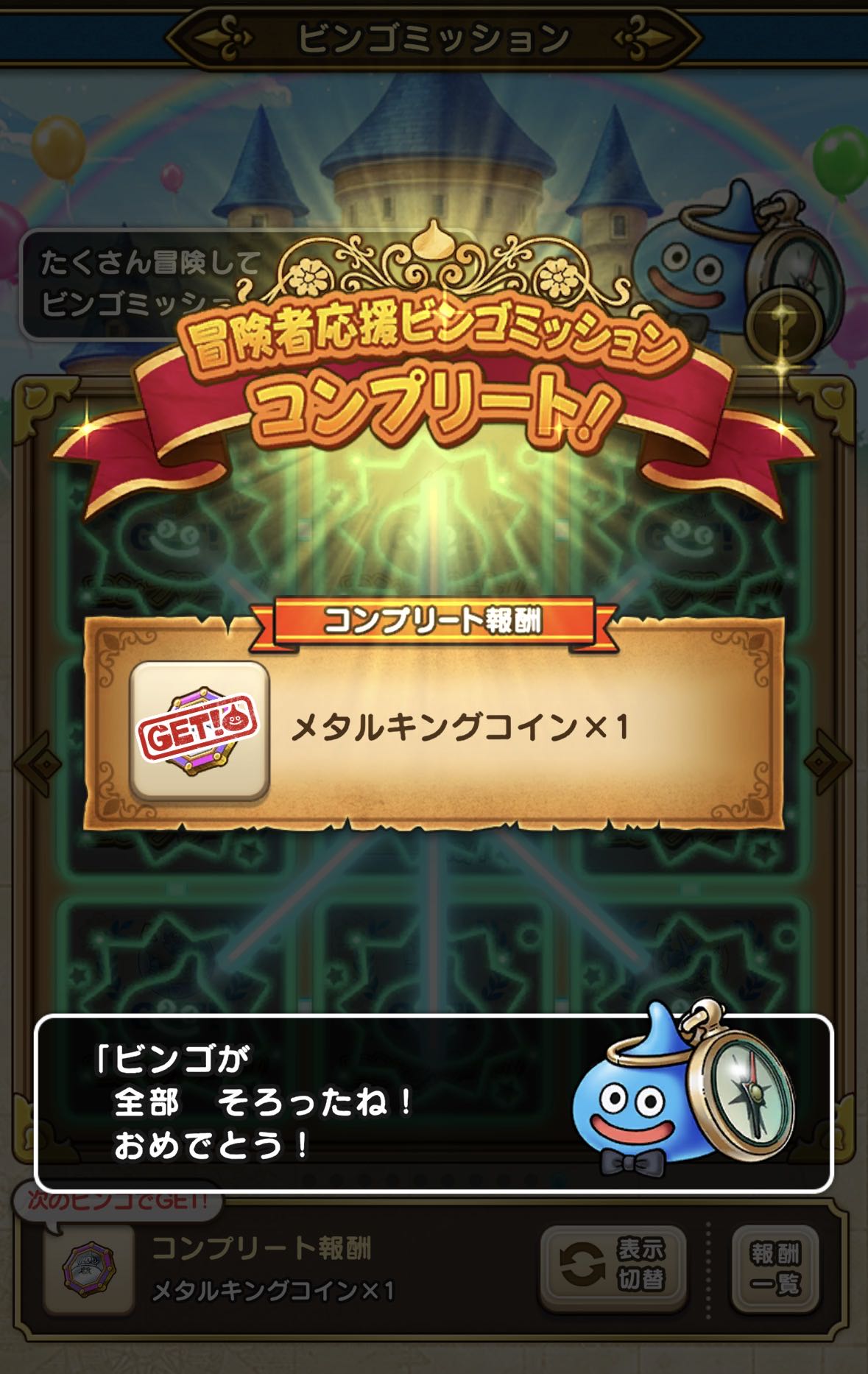
Task: Advance the slime's おめでとう dialogue box
Action: click(434, 1102)
